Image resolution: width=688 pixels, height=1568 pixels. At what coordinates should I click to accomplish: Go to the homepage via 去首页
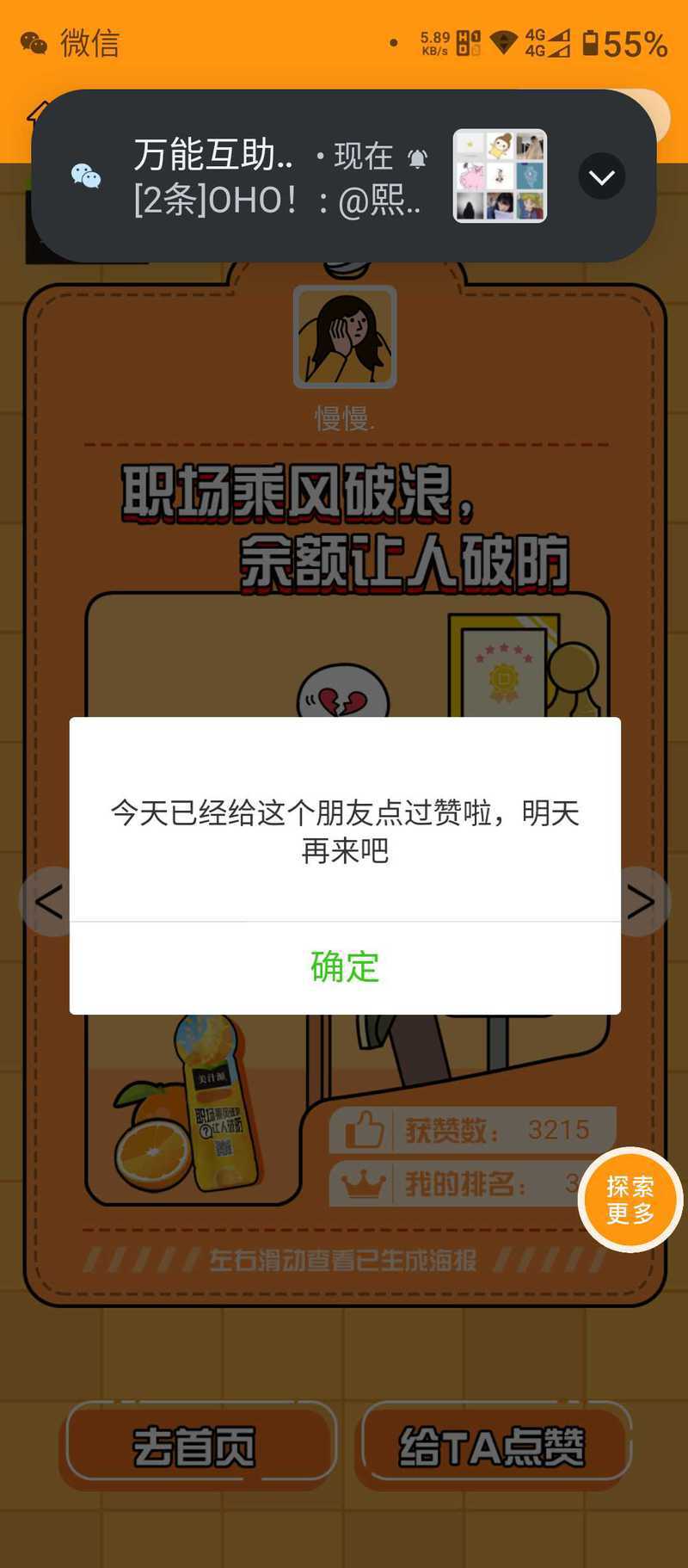[197, 1447]
